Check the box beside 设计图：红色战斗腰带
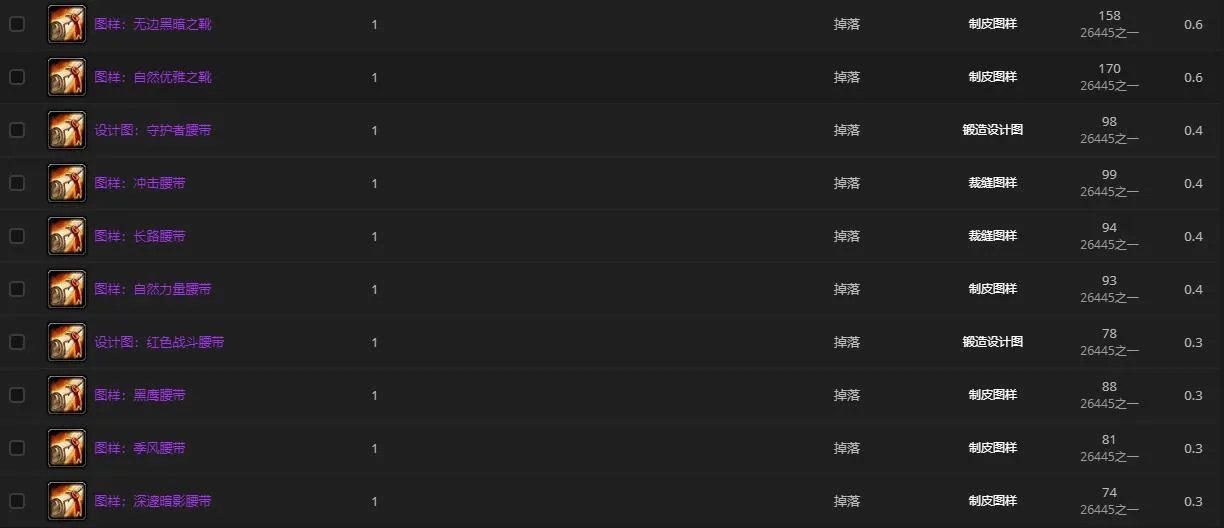1224x528 pixels. [17, 342]
